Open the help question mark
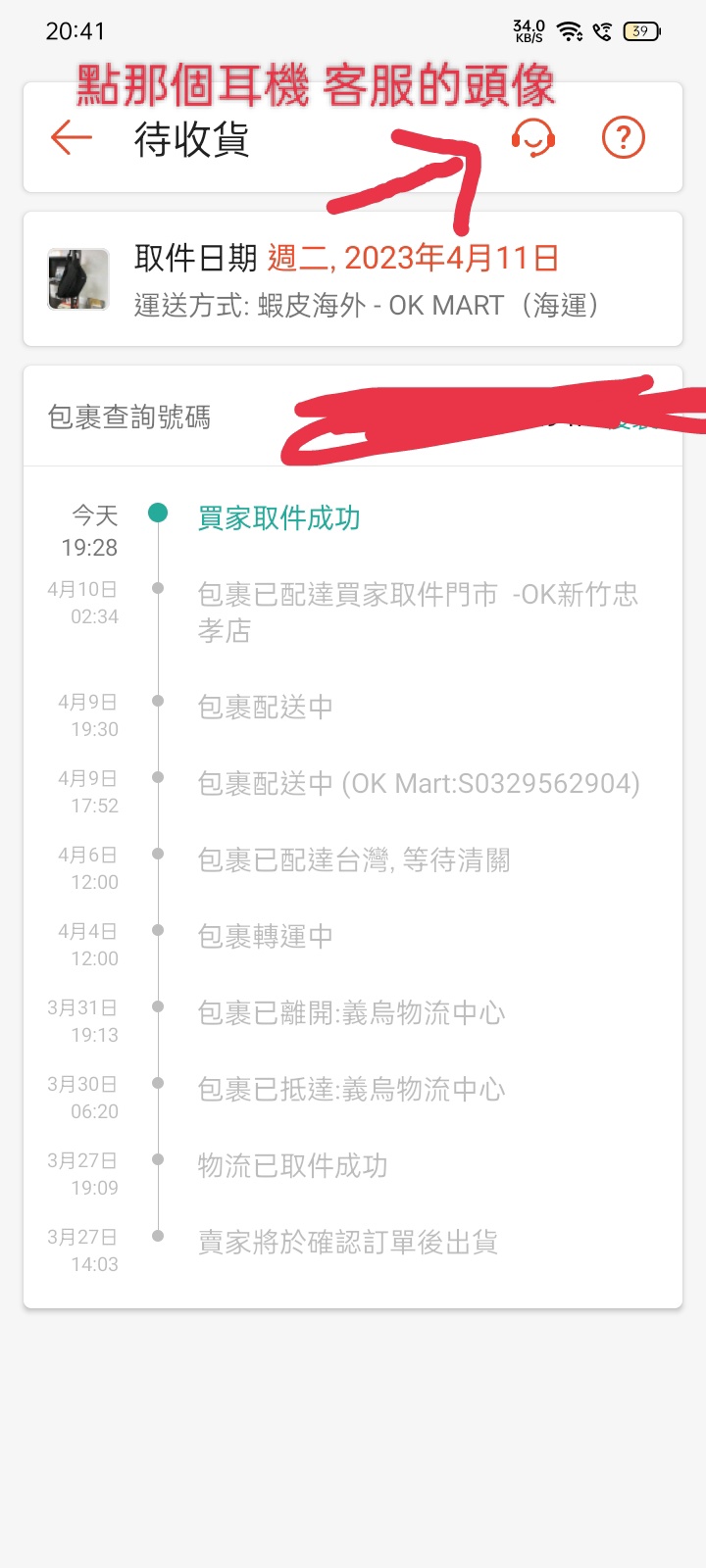The image size is (706, 1568). pyautogui.click(x=623, y=138)
